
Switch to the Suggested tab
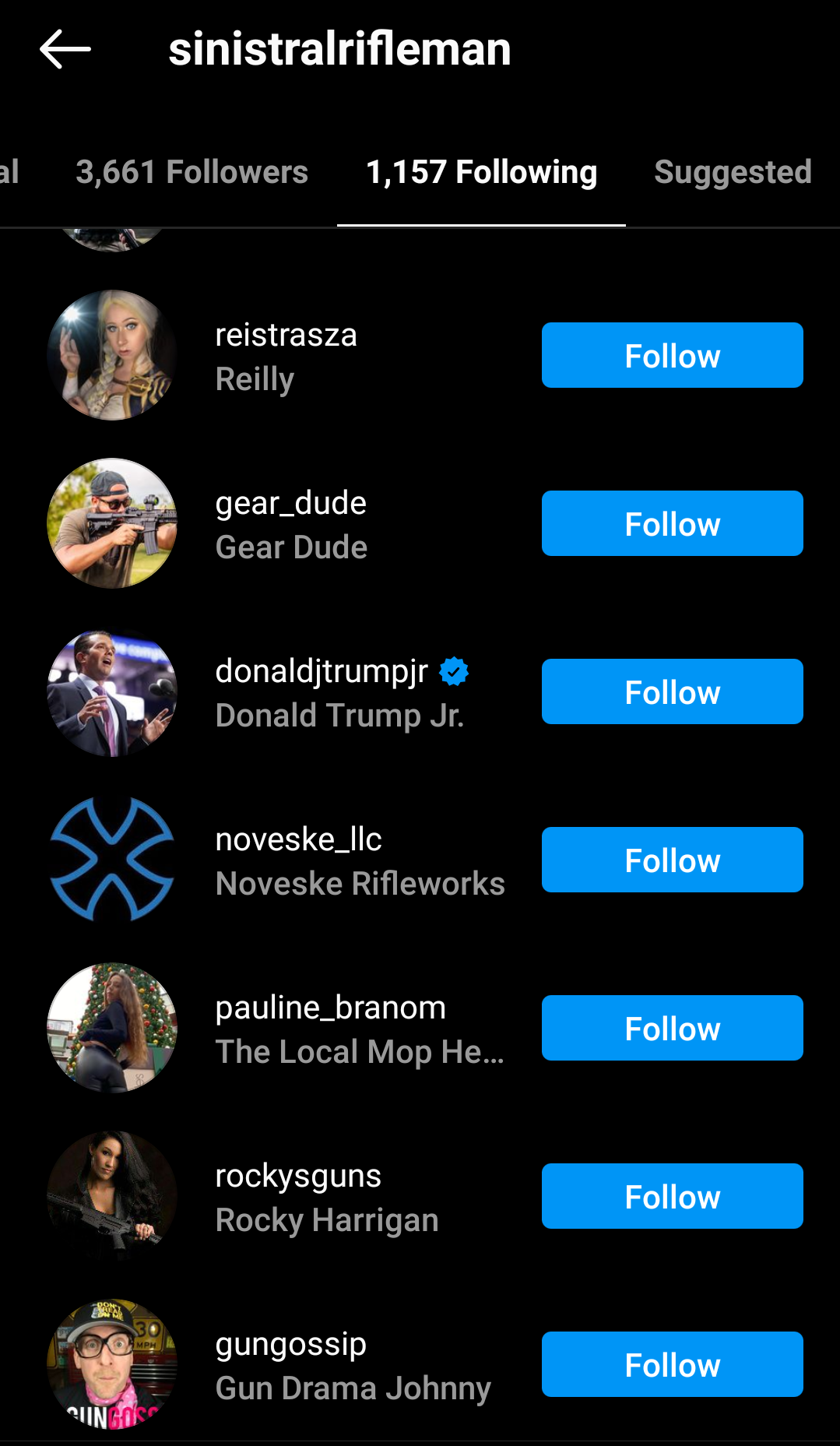(733, 172)
